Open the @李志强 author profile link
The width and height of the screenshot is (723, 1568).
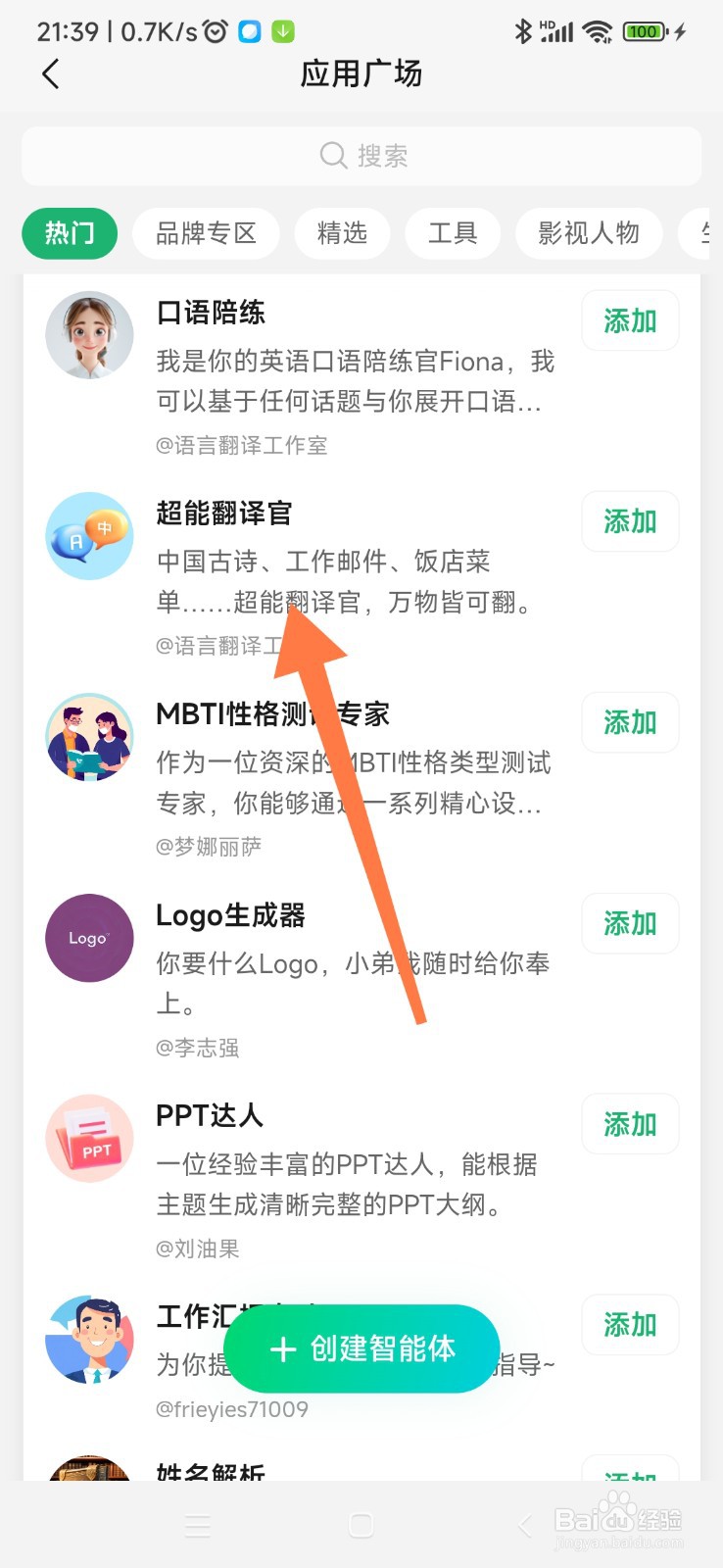point(197,1048)
